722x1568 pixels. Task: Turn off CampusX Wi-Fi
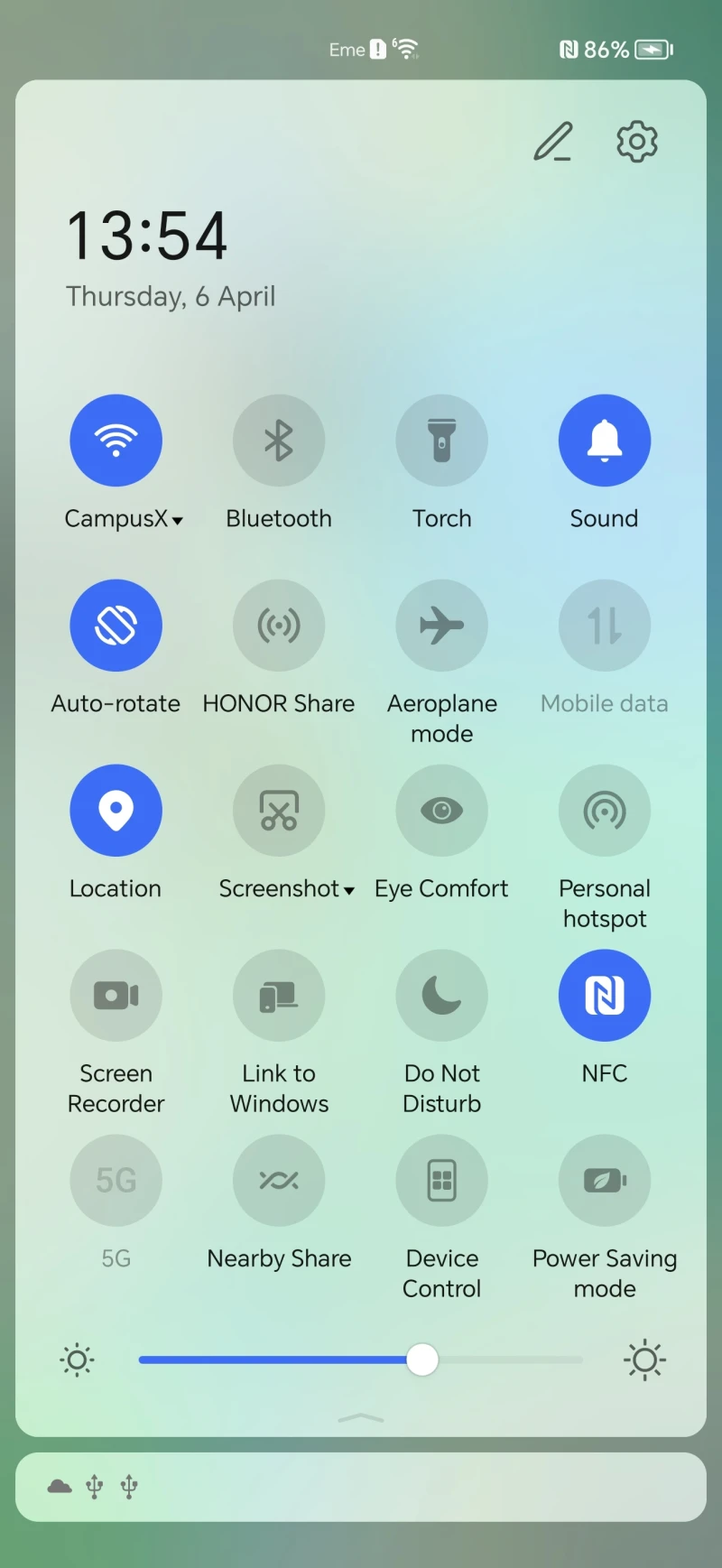[x=116, y=441]
